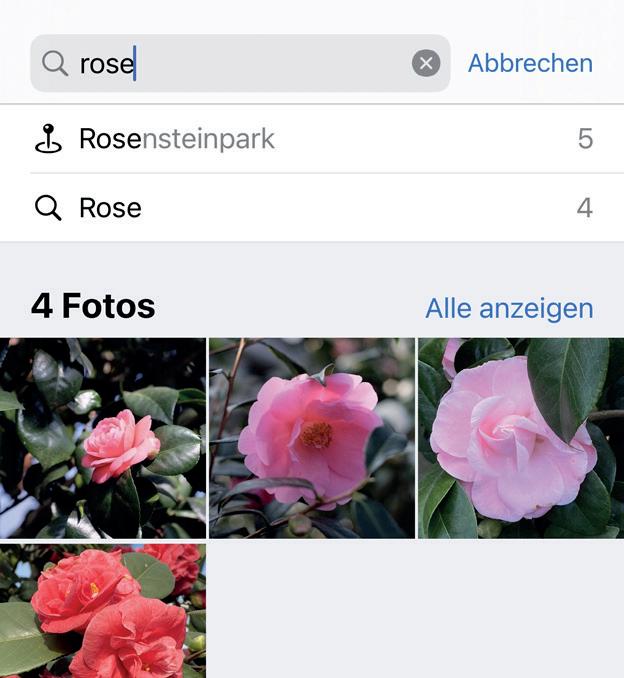Open the pale pink flower close-up photo
This screenshot has height=678, width=624.
[x=520, y=438]
